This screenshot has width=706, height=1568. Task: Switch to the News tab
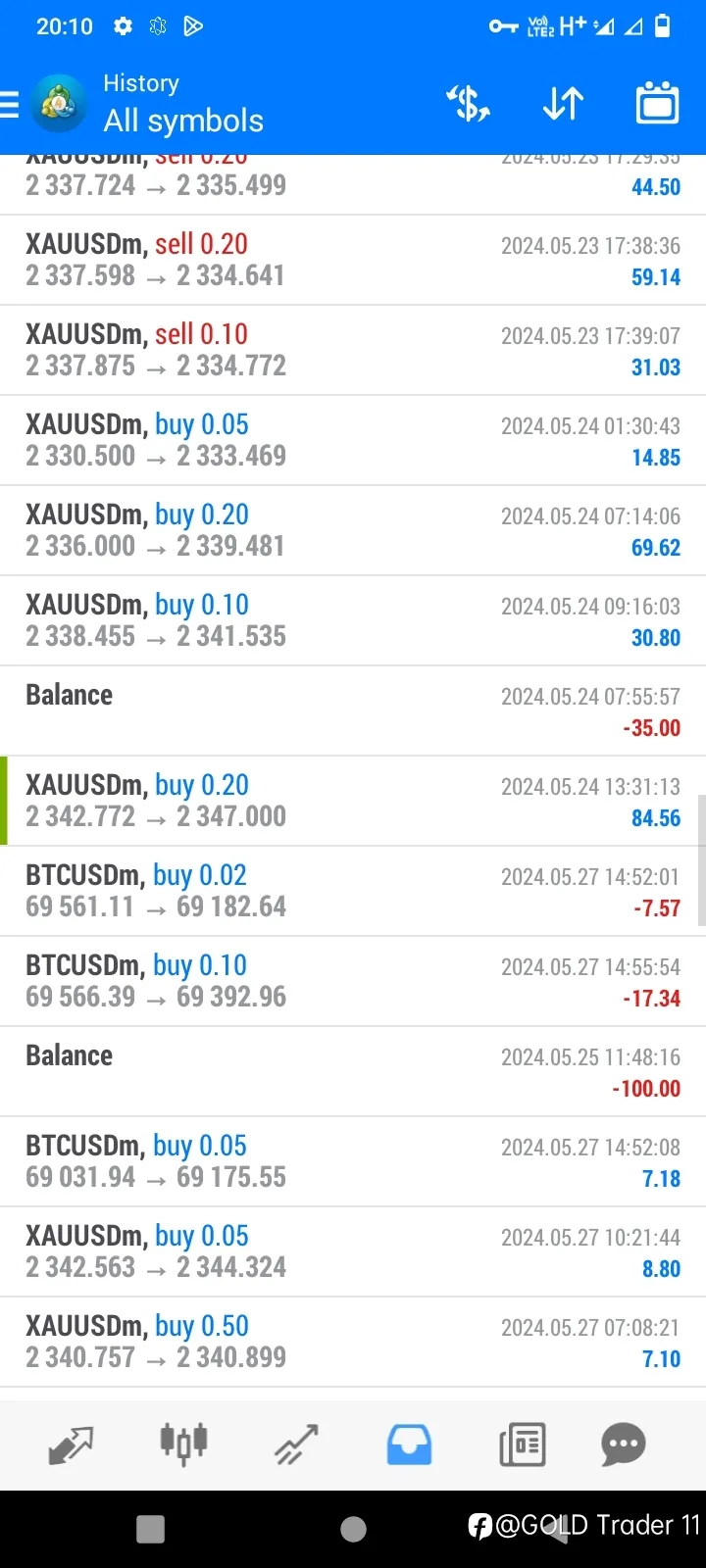click(x=522, y=1445)
